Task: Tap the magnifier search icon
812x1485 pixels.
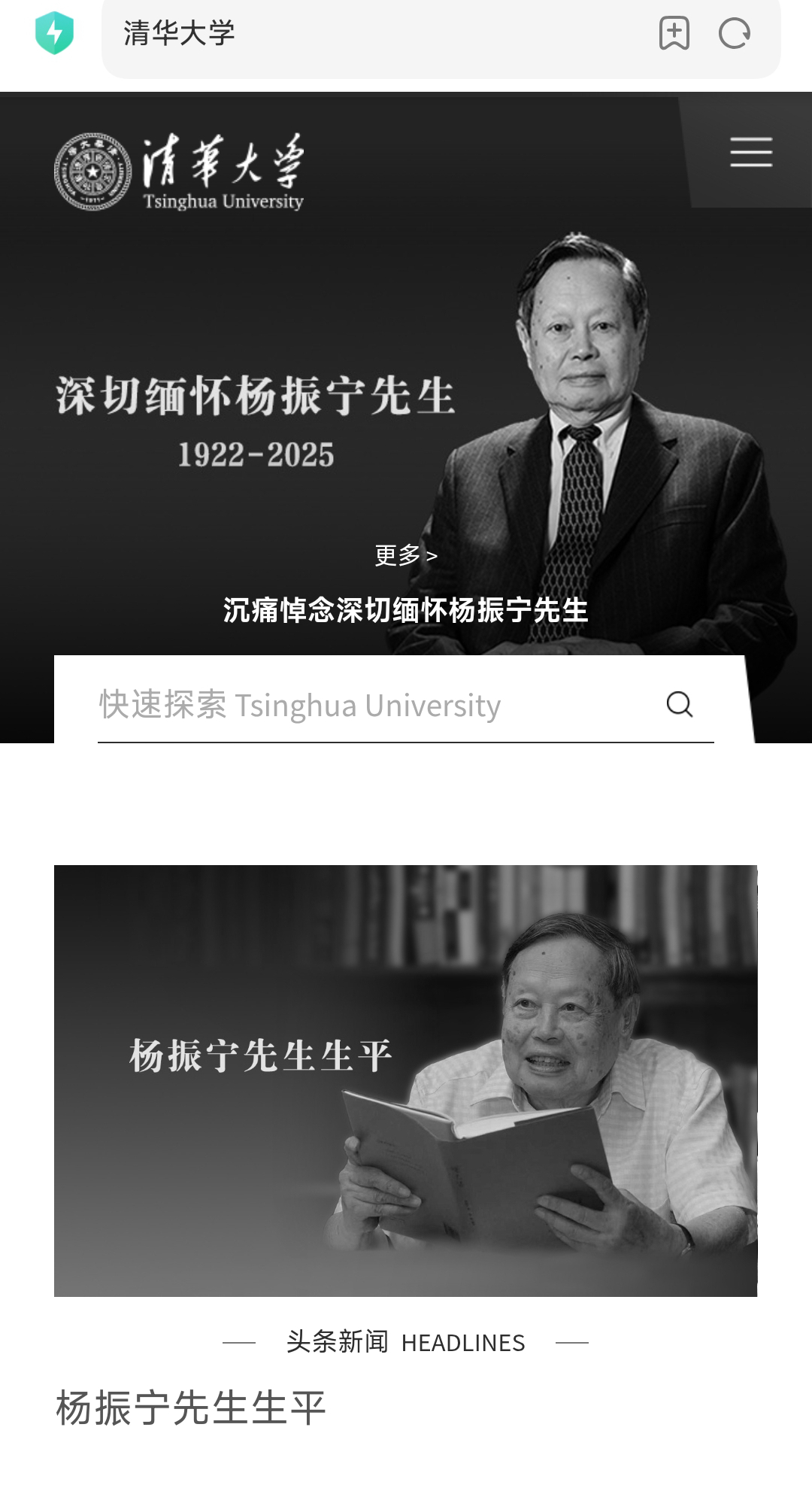Action: (680, 705)
